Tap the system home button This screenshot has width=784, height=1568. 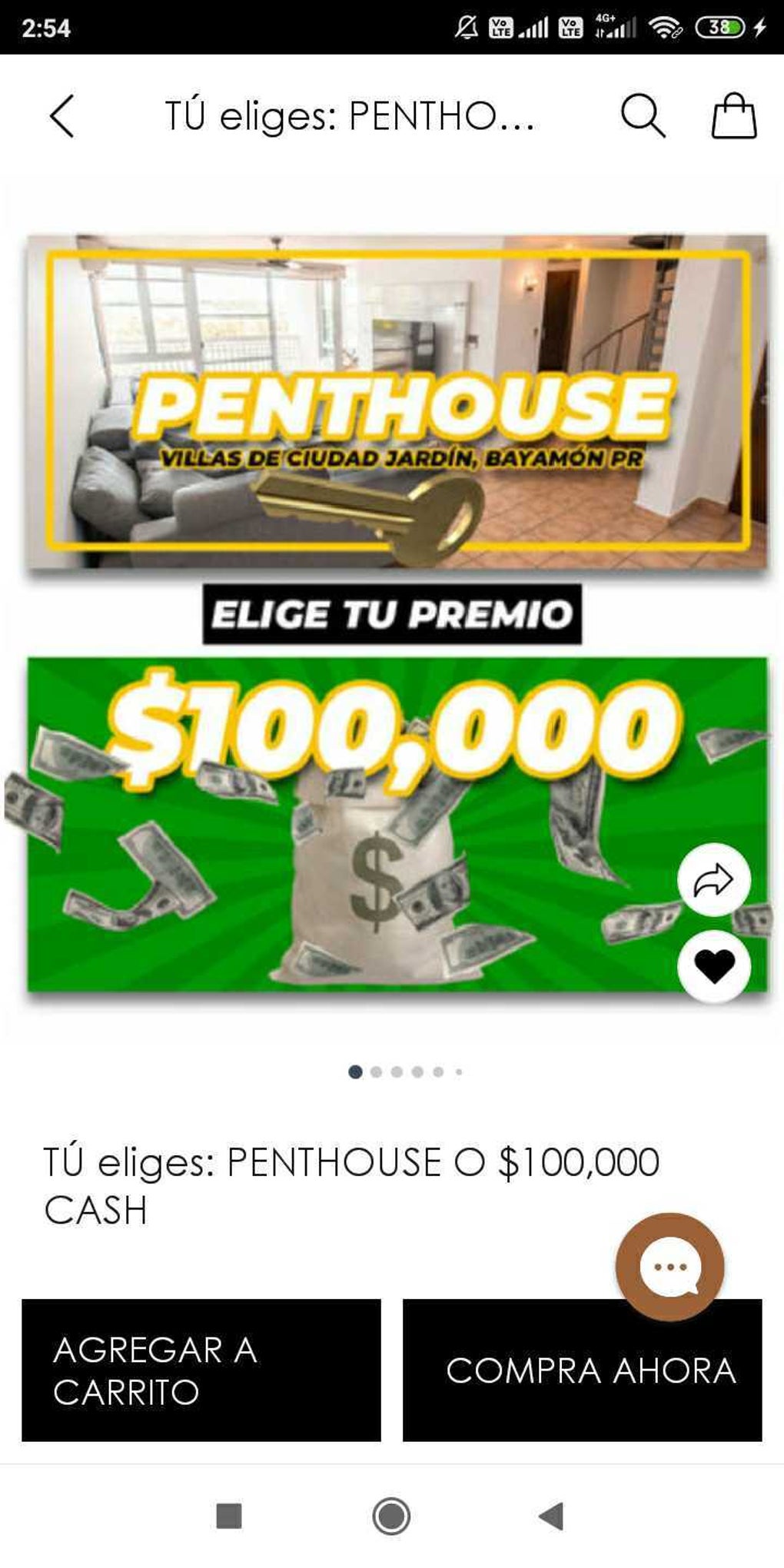[x=391, y=1517]
